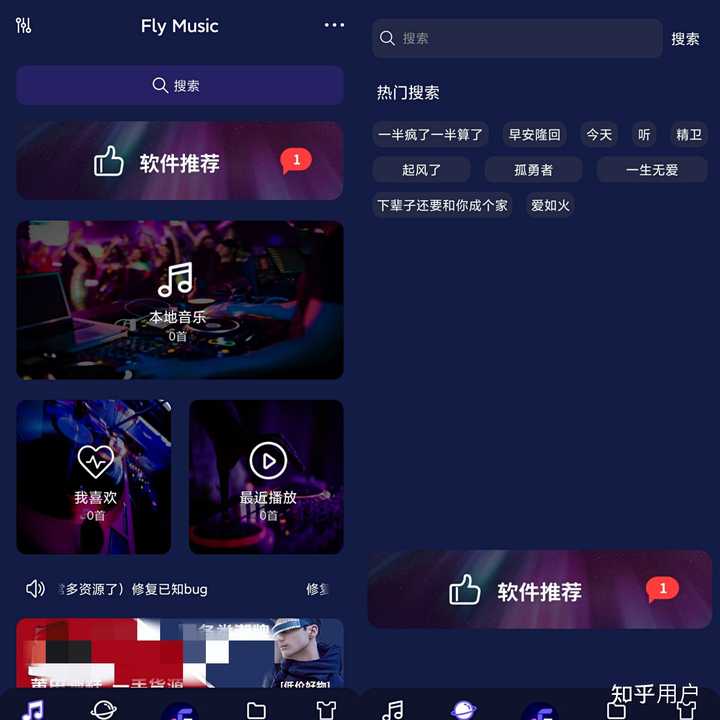720x720 pixels.
Task: Tap the 搜索 button beside the search field
Action: pos(685,39)
